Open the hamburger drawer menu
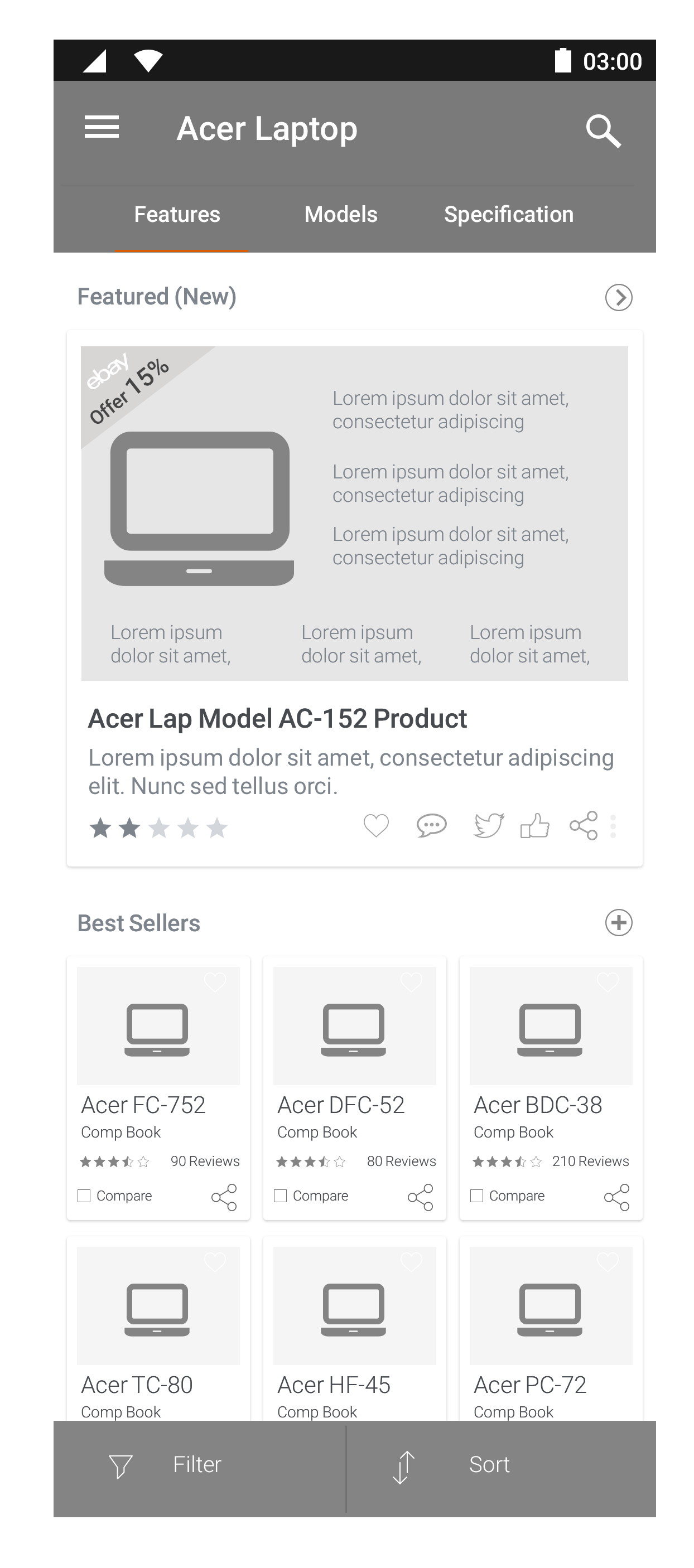The width and height of the screenshot is (694, 1568). (102, 127)
